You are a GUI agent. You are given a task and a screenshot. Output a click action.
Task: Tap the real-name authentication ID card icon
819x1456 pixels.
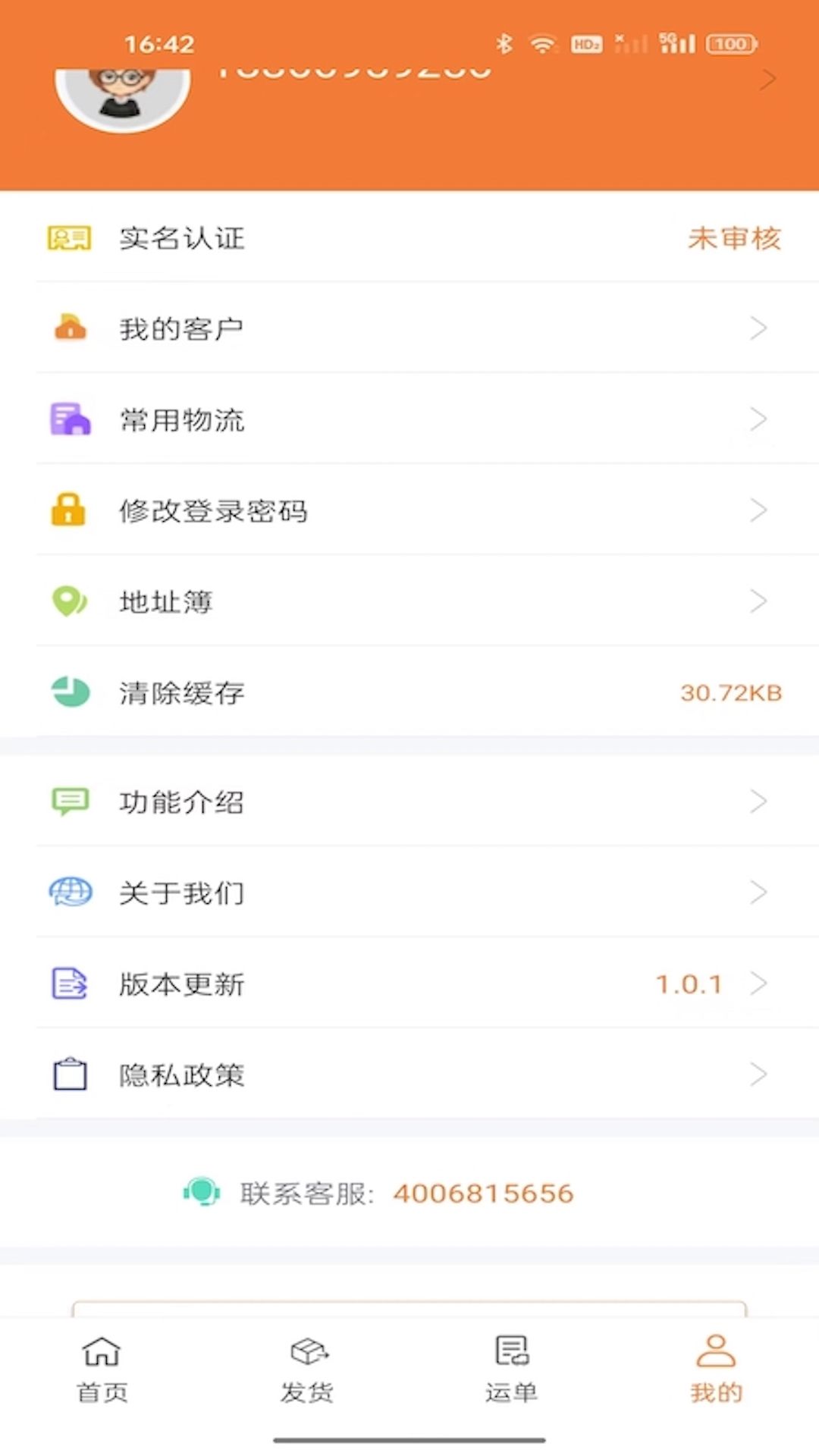coord(68,238)
